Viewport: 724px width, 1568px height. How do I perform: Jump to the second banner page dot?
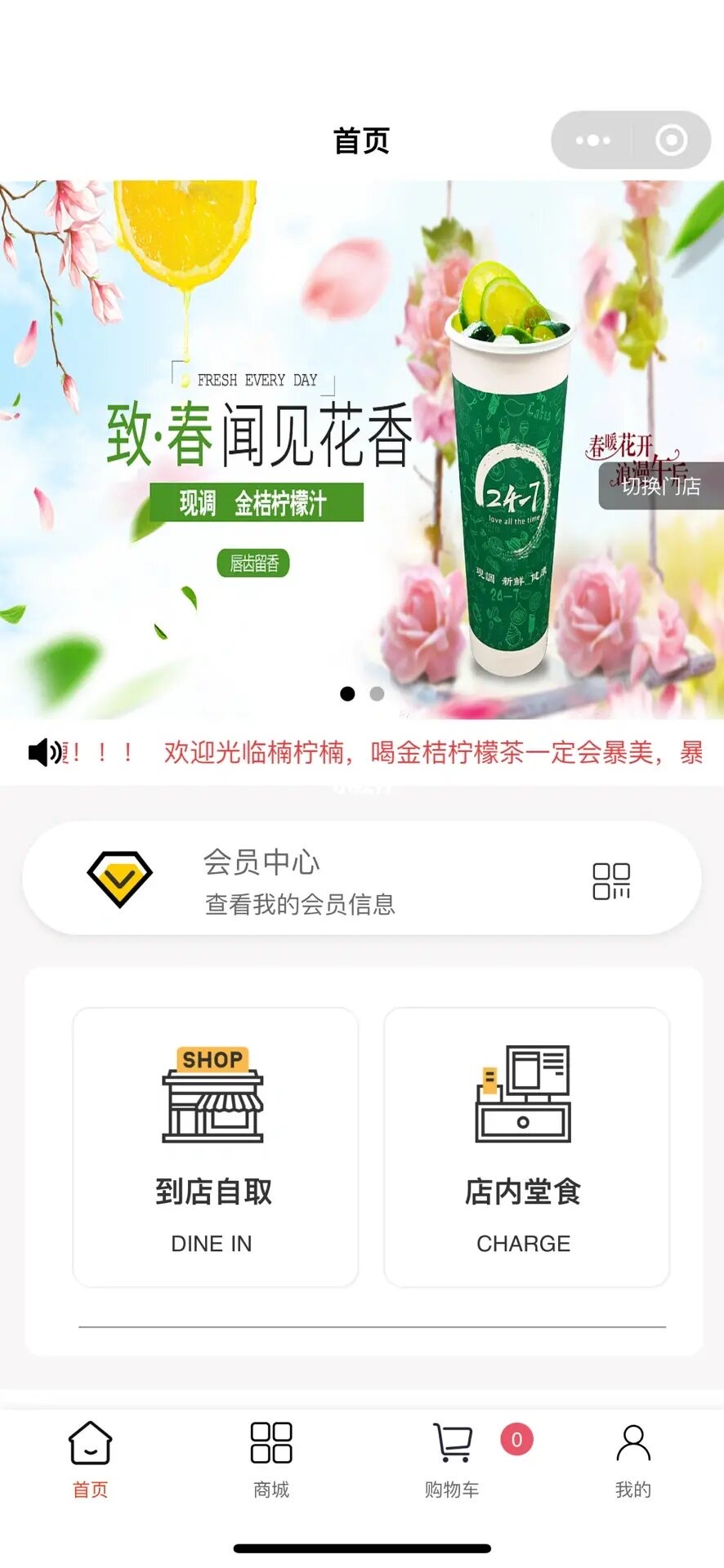point(377,693)
